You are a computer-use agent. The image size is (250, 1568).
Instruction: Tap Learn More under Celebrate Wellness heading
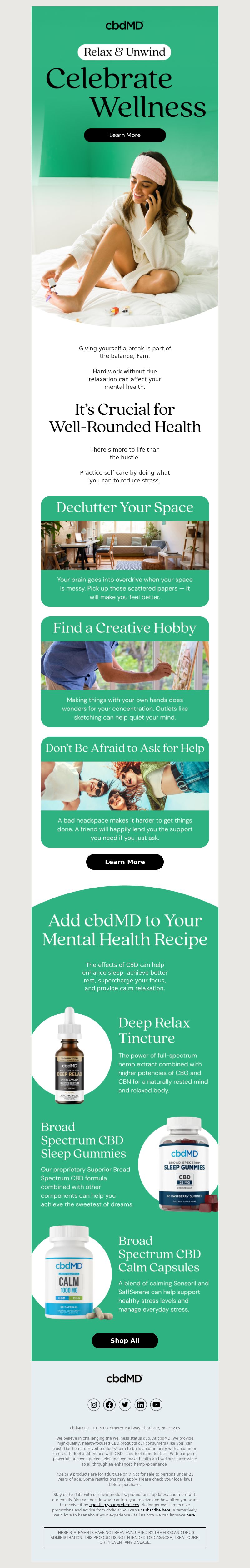(x=124, y=135)
